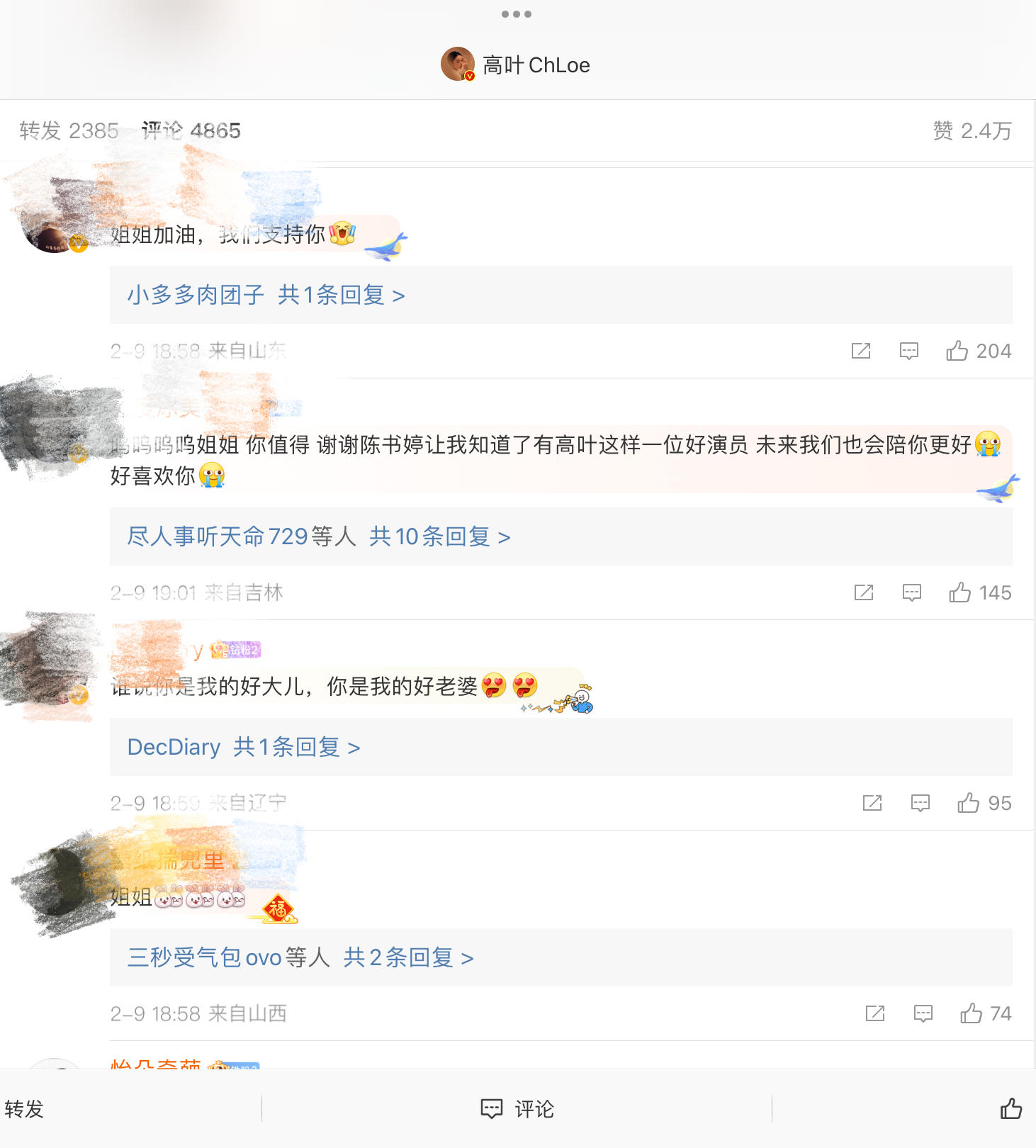Viewport: 1036px width, 1148px height.
Task: Open the three-dot options menu at the top
Action: point(516,13)
